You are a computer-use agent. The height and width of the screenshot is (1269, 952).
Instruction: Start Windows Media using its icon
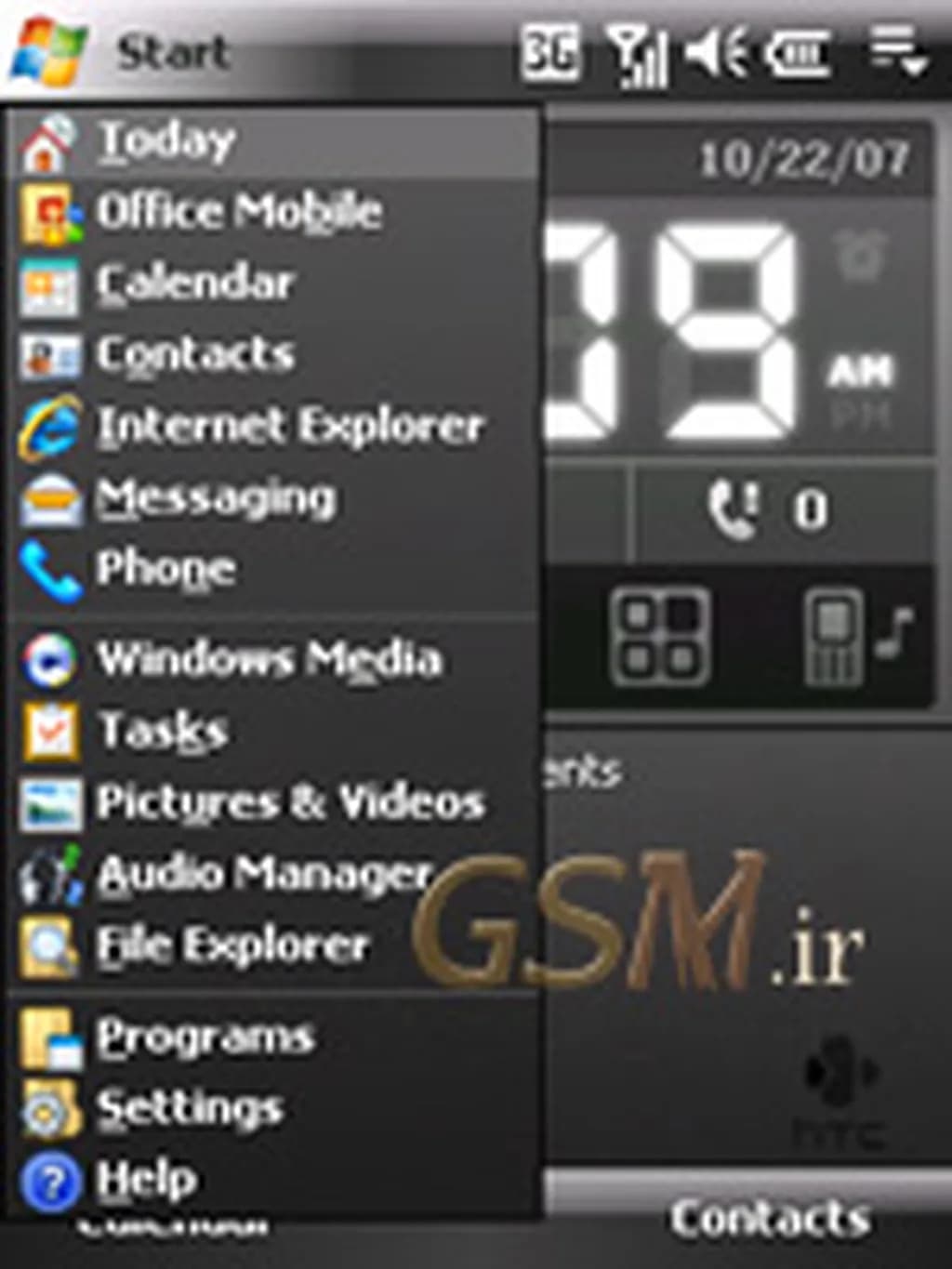click(50, 660)
